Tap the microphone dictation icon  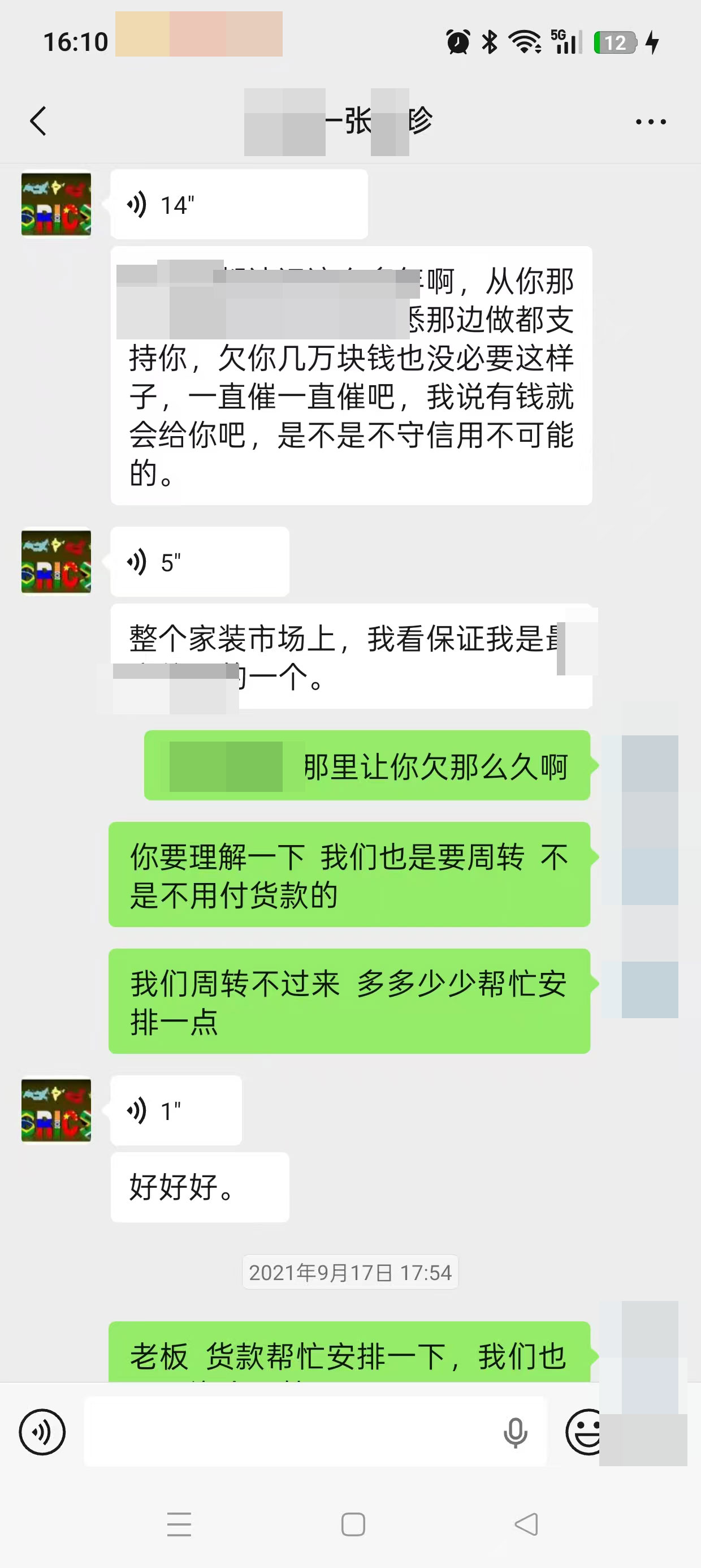[x=516, y=1432]
